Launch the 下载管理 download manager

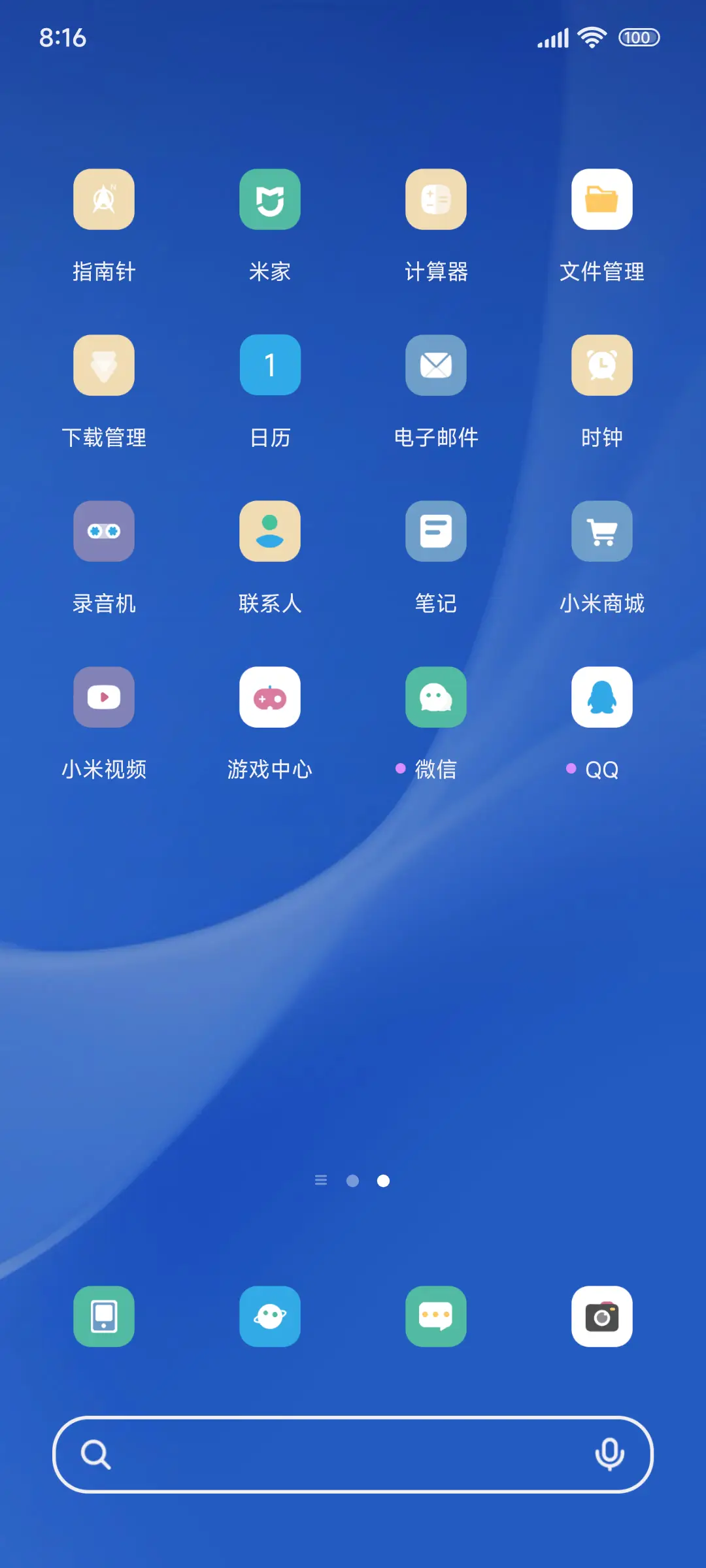pyautogui.click(x=103, y=366)
